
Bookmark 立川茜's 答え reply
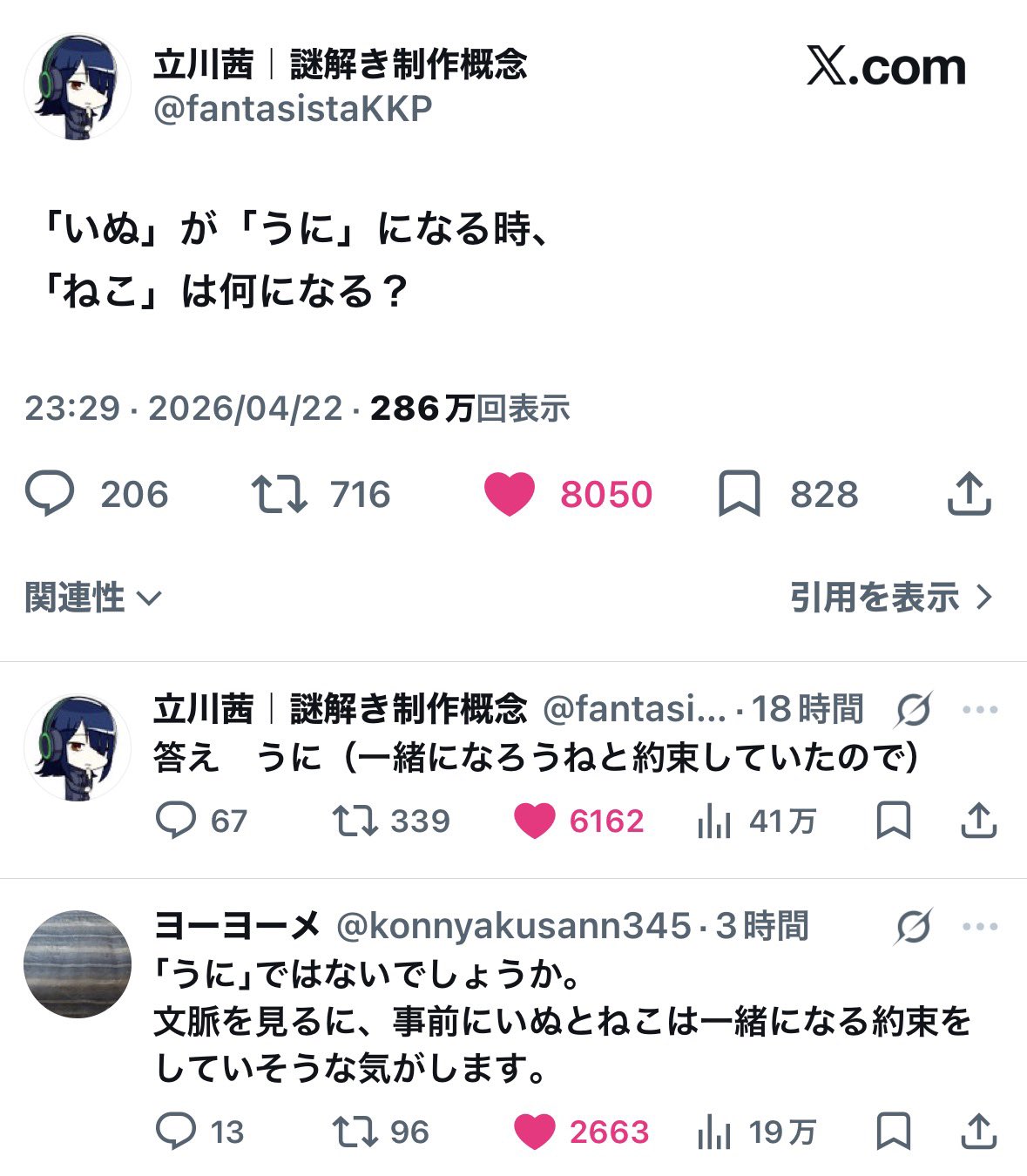(x=894, y=821)
